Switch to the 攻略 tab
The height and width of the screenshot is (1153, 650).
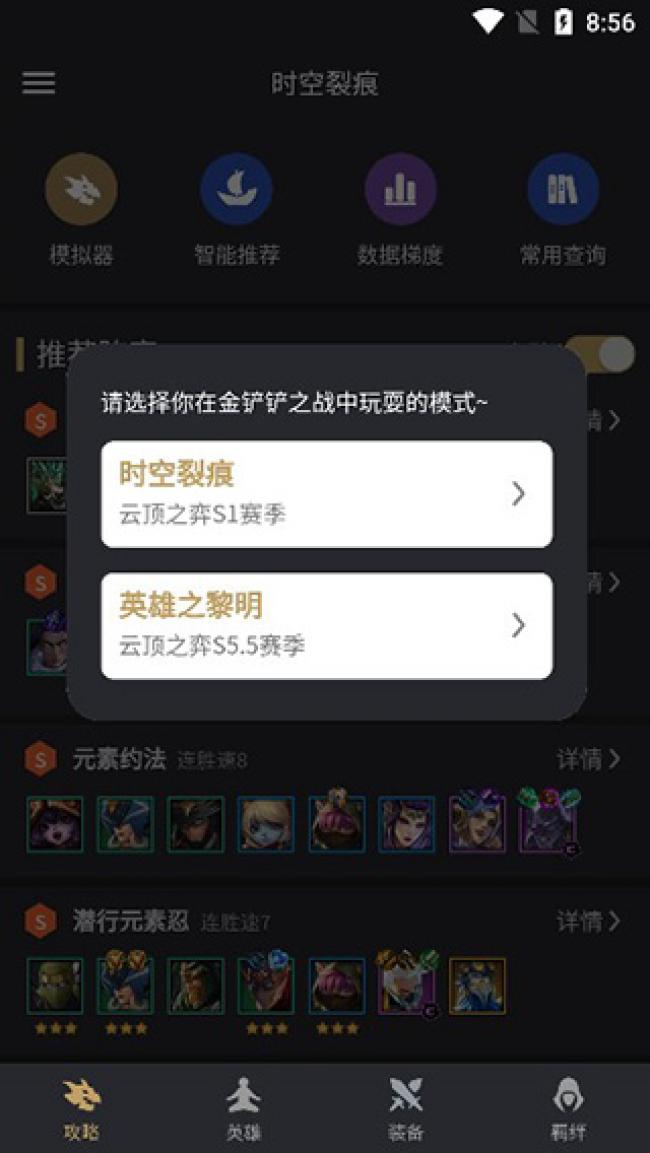(x=81, y=1108)
